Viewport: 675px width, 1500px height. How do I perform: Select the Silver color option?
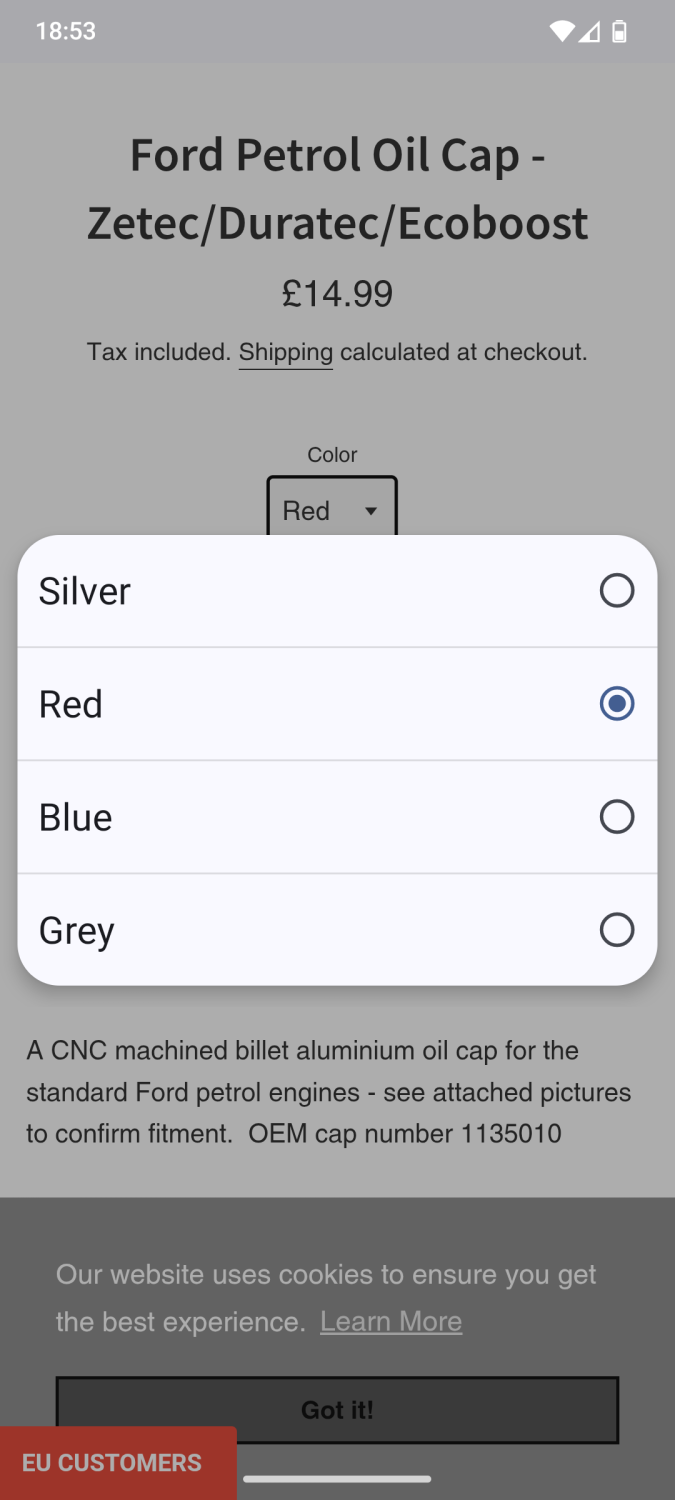(337, 591)
